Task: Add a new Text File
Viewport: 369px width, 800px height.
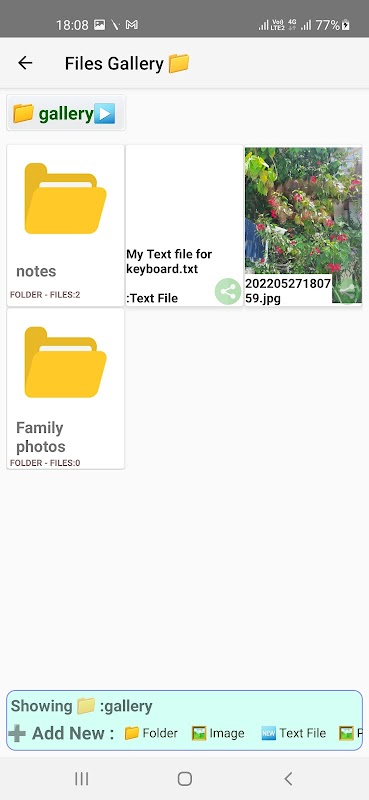Action: (293, 733)
